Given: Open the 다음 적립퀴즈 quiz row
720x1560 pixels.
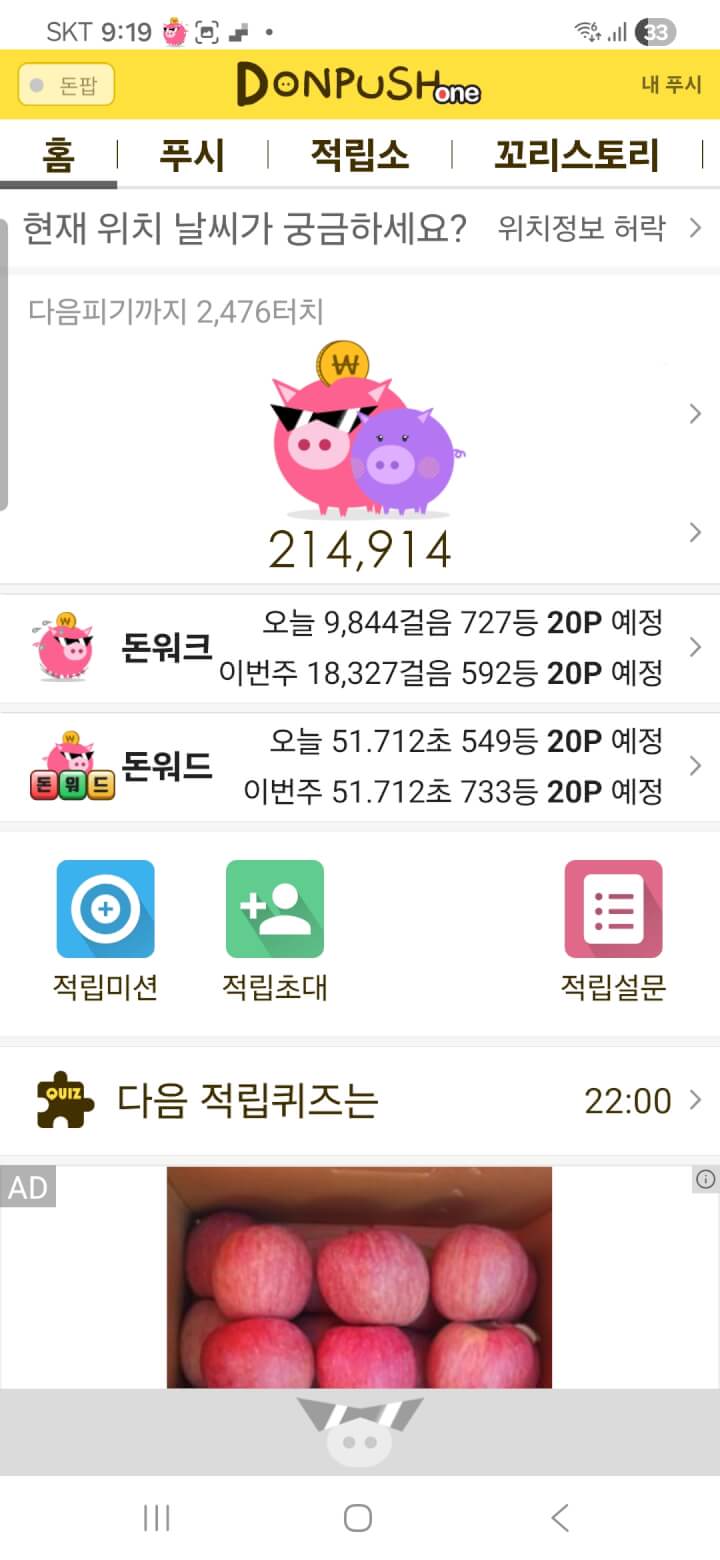Looking at the screenshot, I should pyautogui.click(x=360, y=1101).
